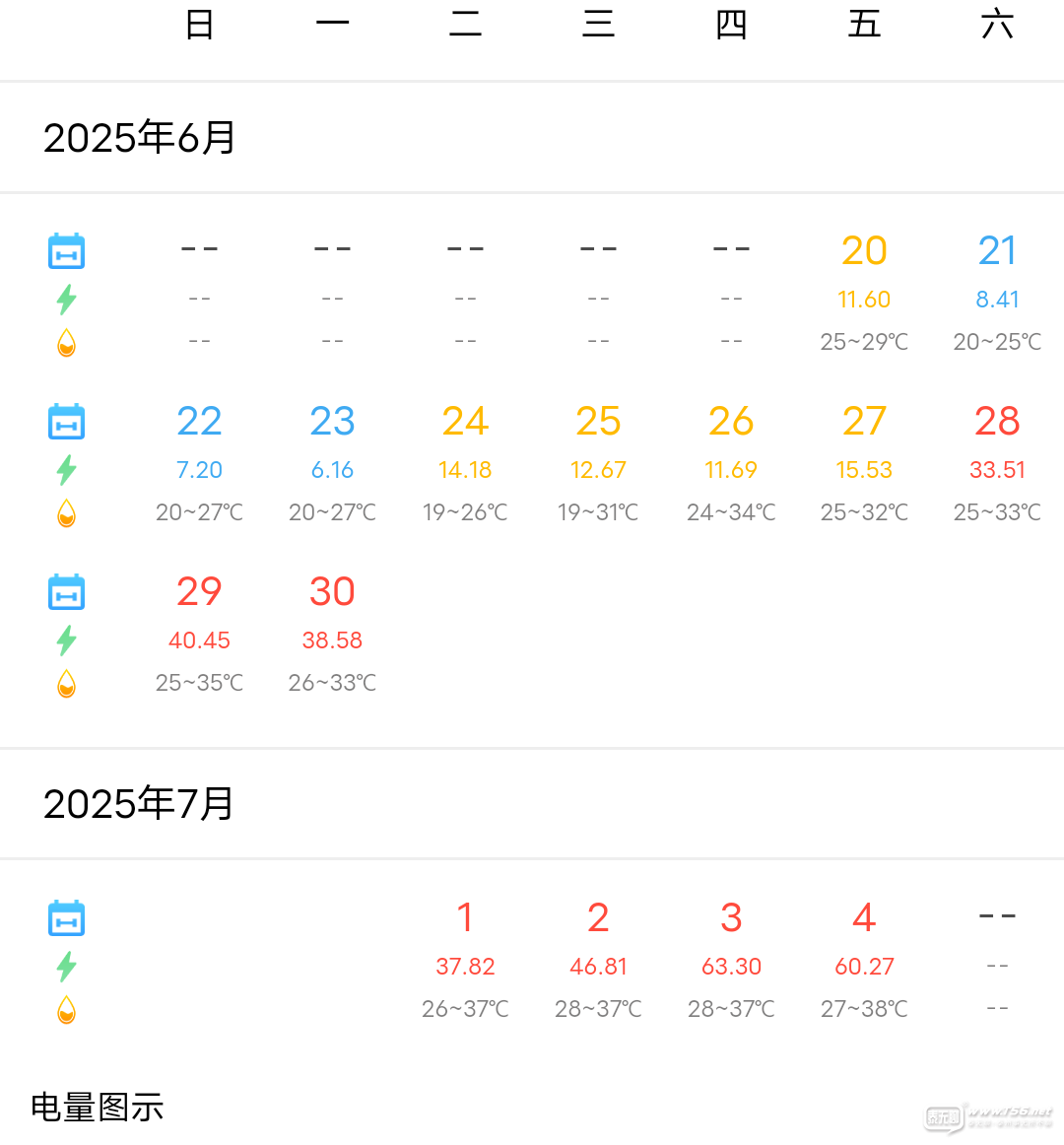This screenshot has width=1064, height=1145.
Task: Choose June 22 with 7.20 usage
Action: [199, 422]
